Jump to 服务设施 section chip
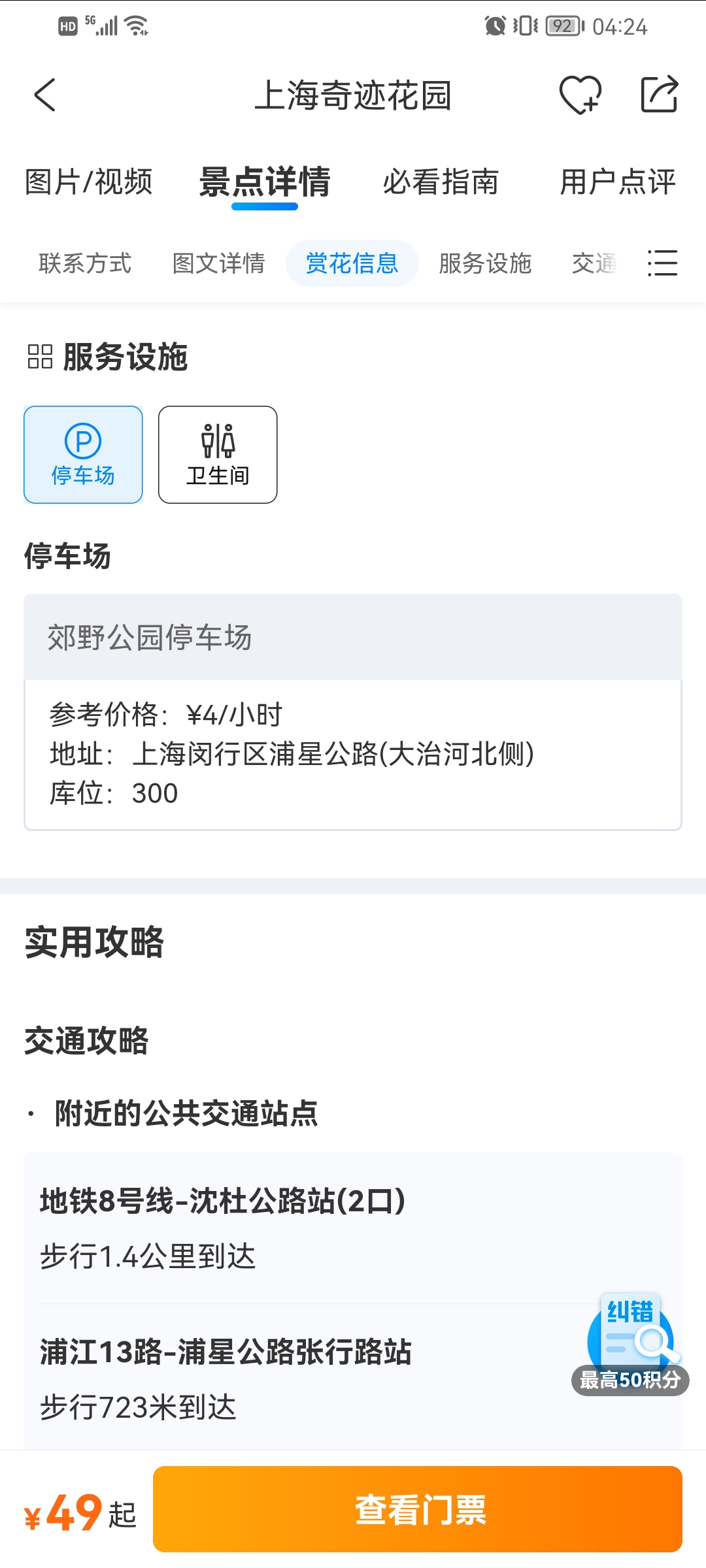 click(x=485, y=263)
